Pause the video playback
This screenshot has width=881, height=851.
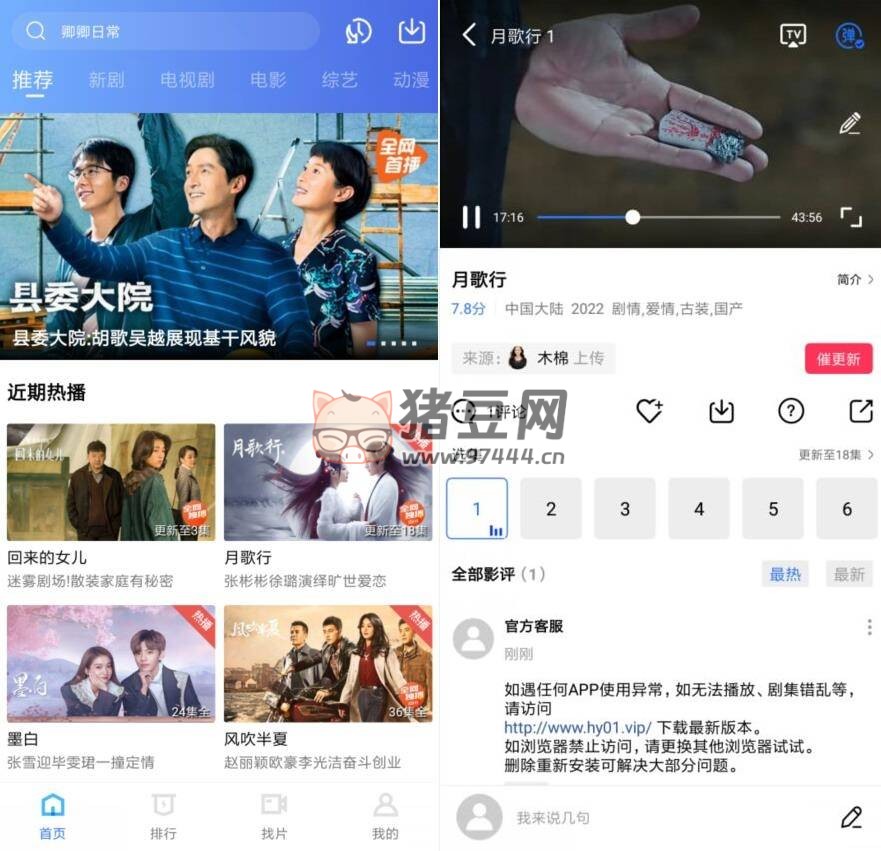tap(471, 217)
